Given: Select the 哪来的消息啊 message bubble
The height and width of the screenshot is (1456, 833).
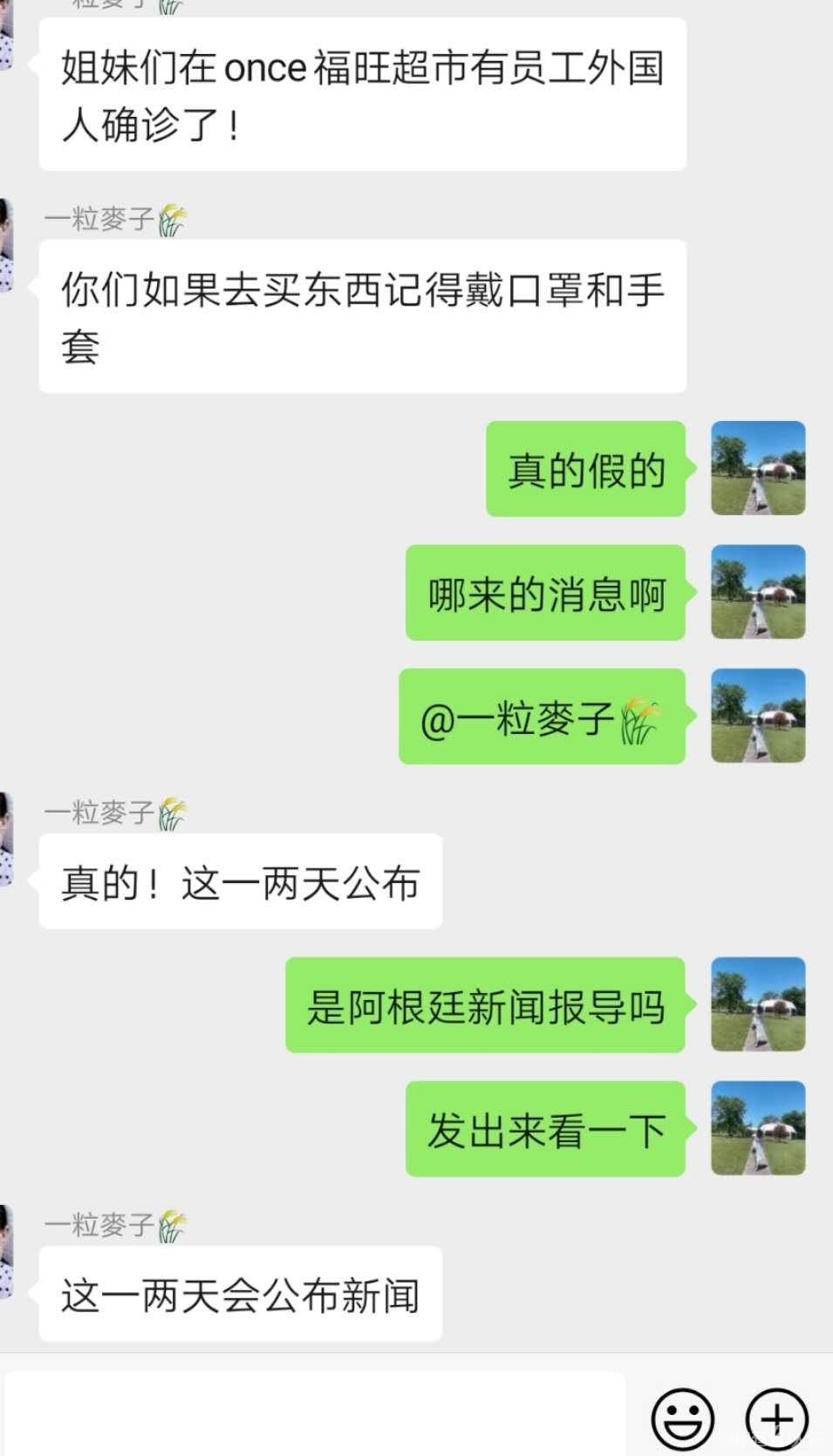Looking at the screenshot, I should click(x=545, y=593).
